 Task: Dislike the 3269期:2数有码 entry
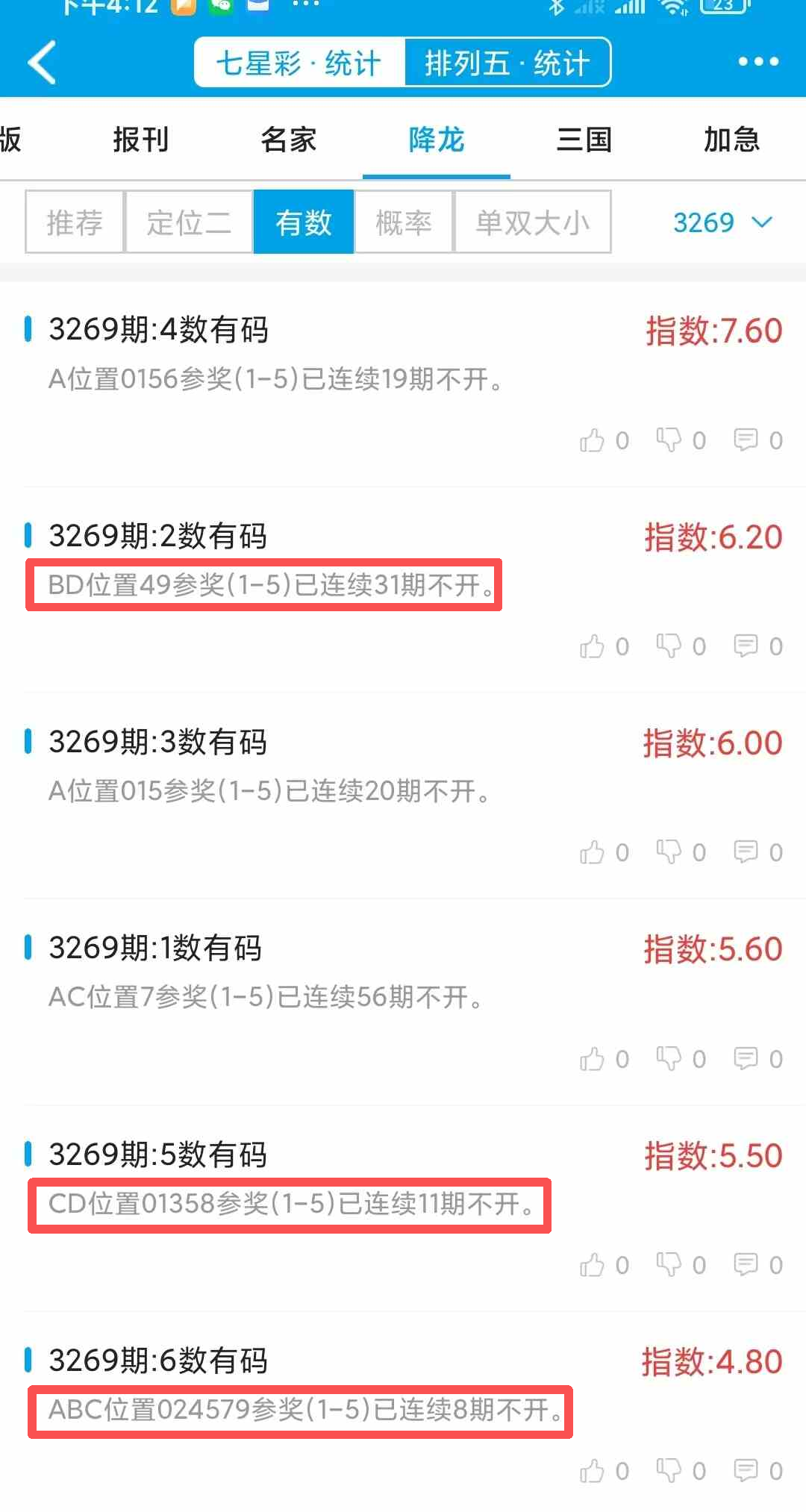click(x=669, y=646)
